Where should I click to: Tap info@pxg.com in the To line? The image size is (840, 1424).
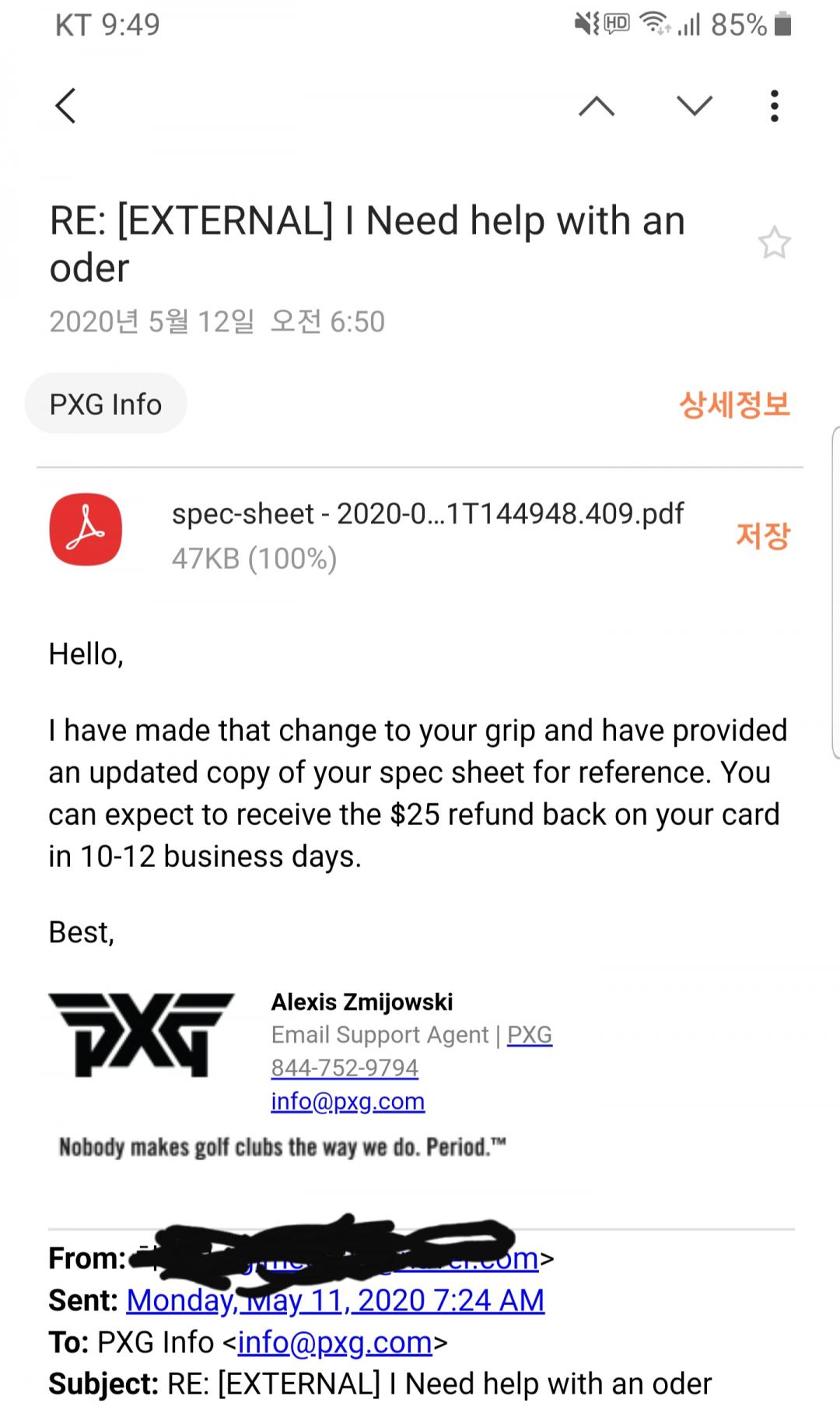pos(334,1342)
